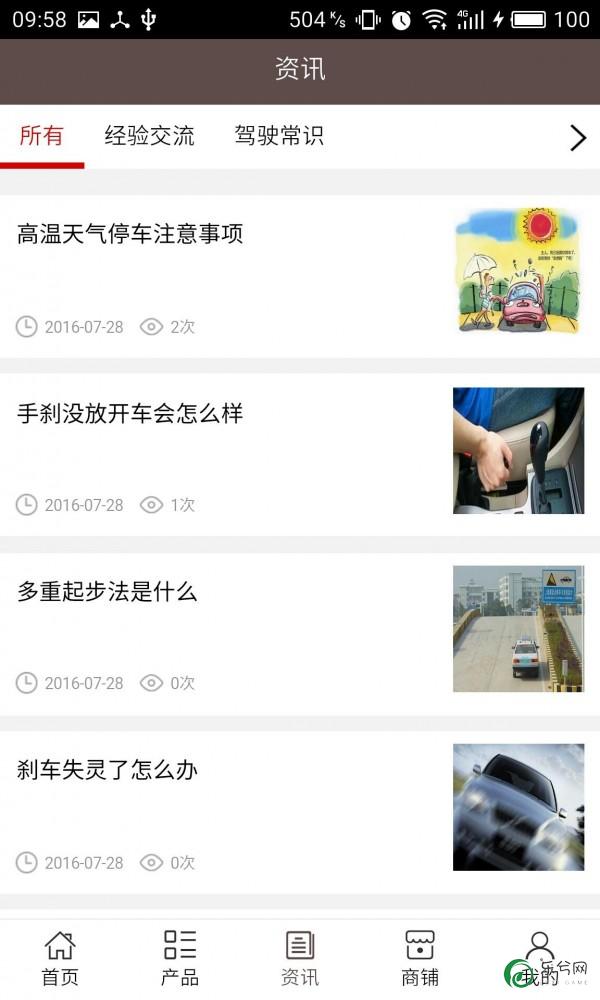Open the 商铺 tab
The width and height of the screenshot is (600, 1000).
tap(420, 959)
